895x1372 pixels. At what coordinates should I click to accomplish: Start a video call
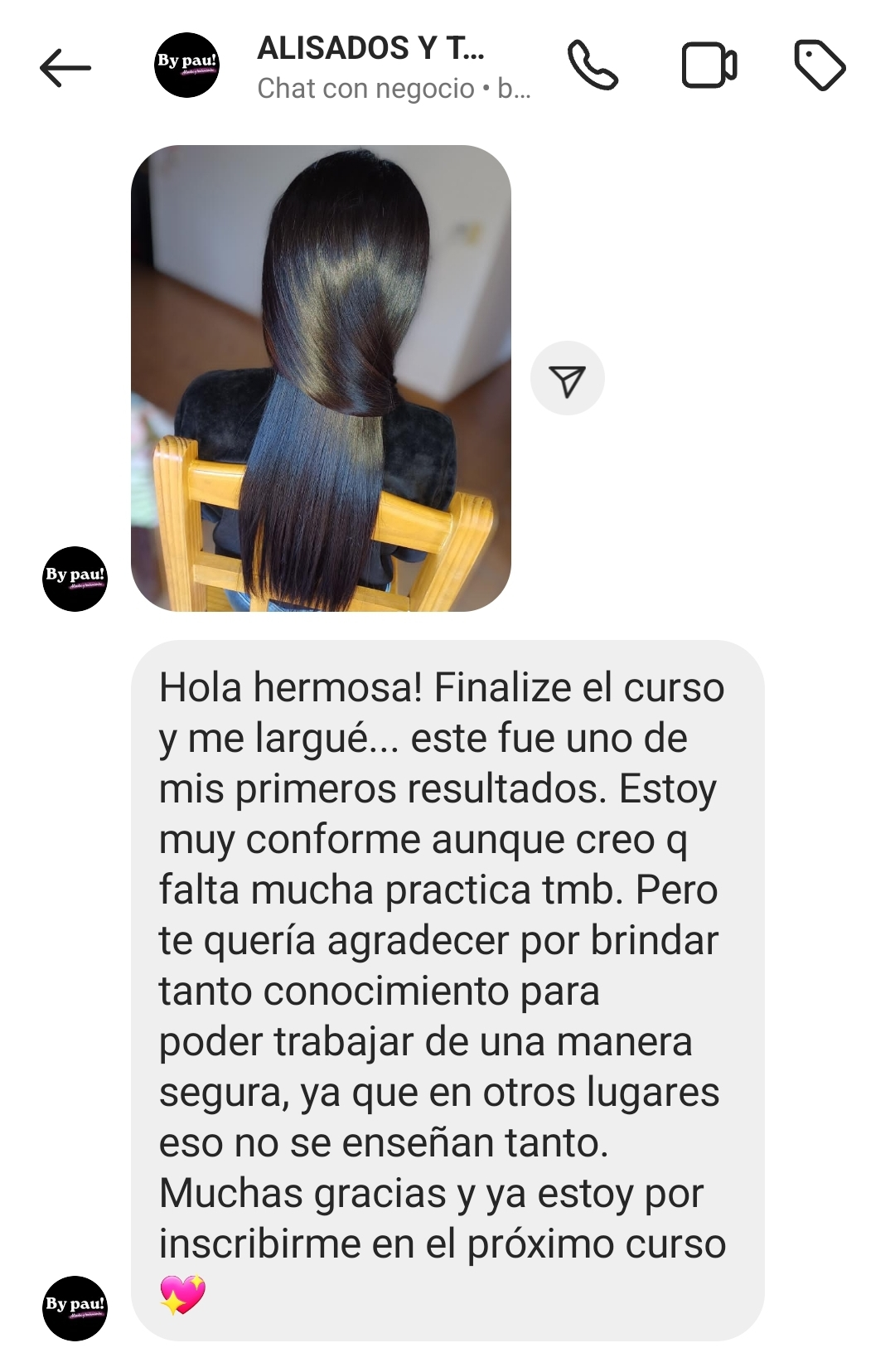(709, 66)
